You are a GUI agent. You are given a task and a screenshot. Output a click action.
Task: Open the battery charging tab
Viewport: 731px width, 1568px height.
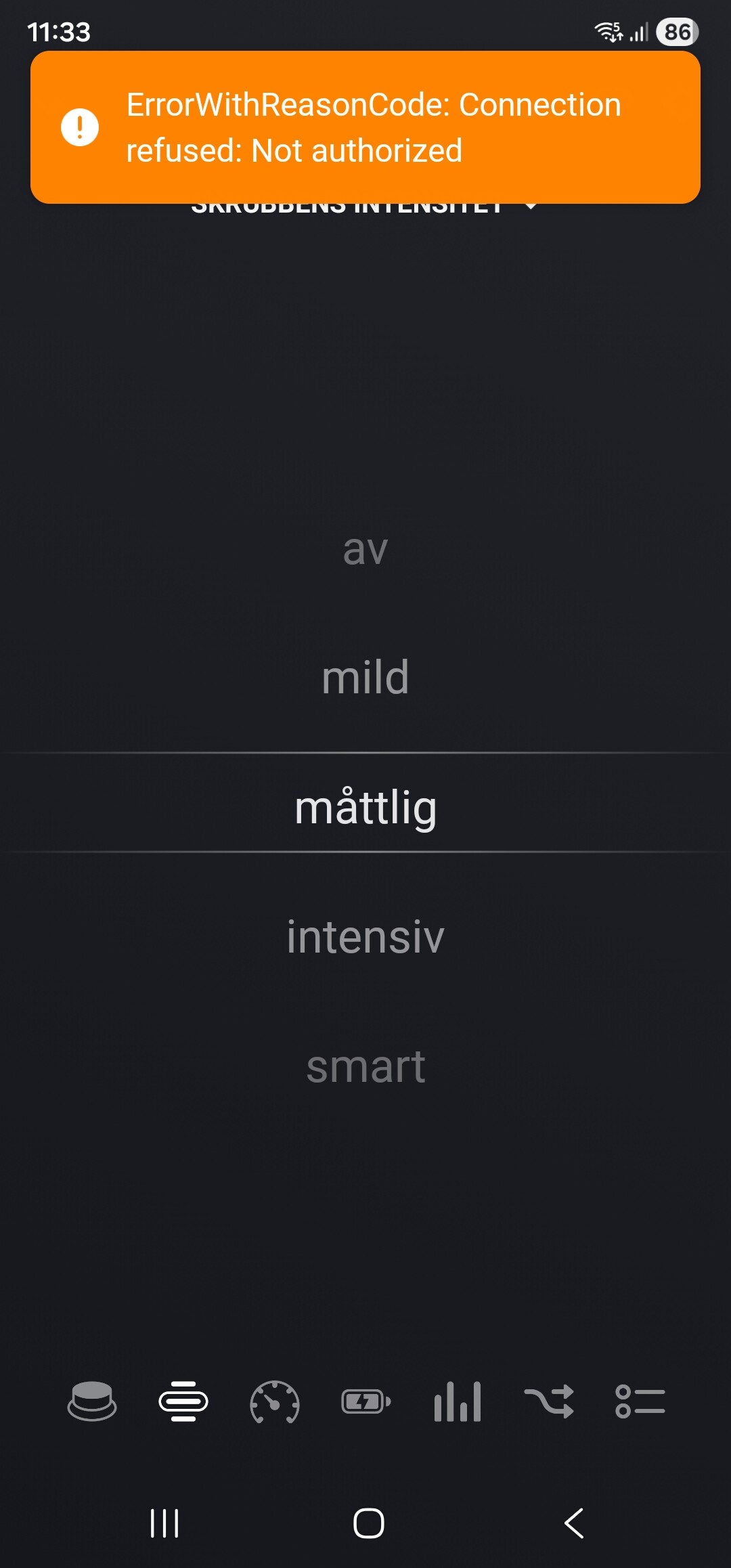click(366, 1401)
